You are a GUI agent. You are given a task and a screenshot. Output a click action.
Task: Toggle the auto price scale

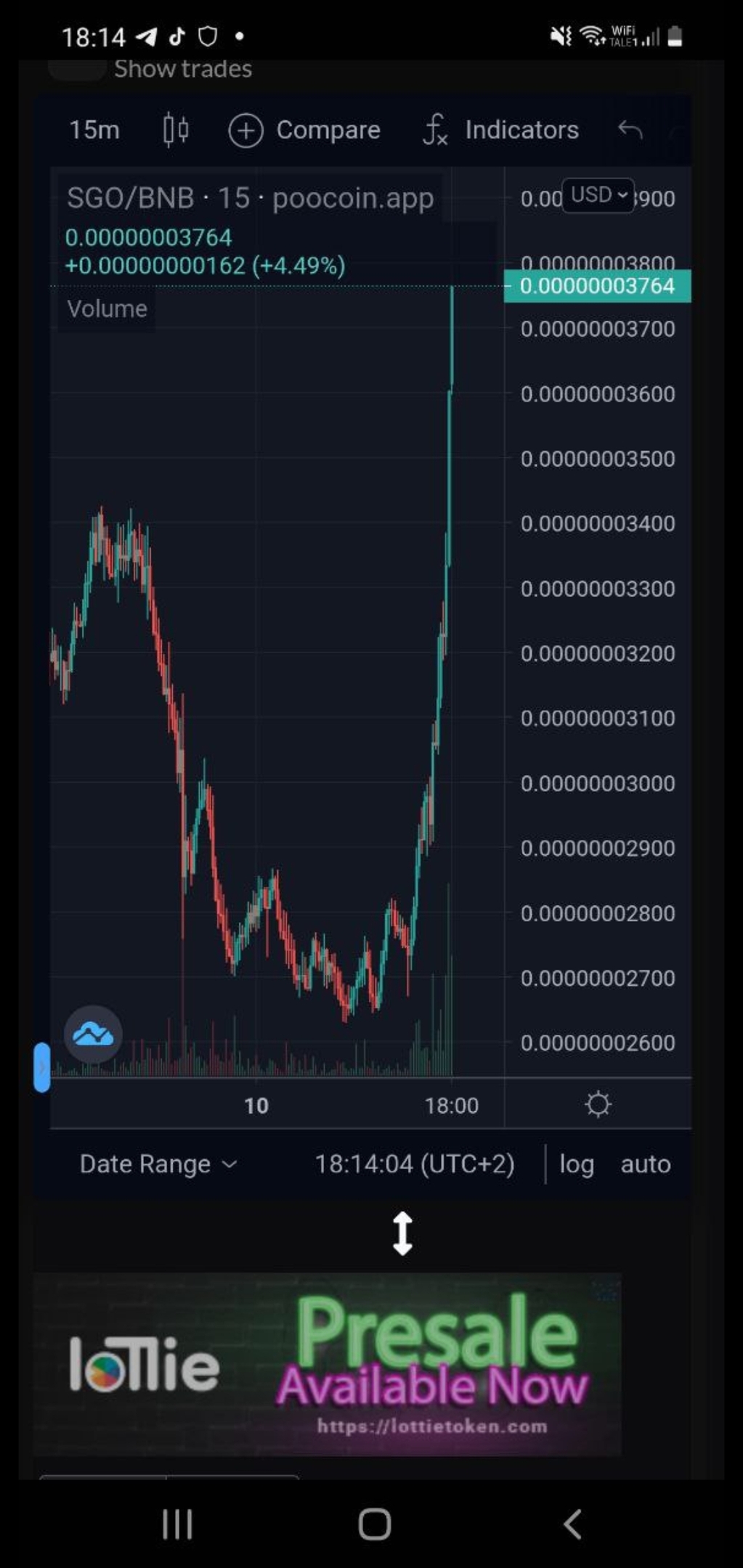click(646, 1164)
